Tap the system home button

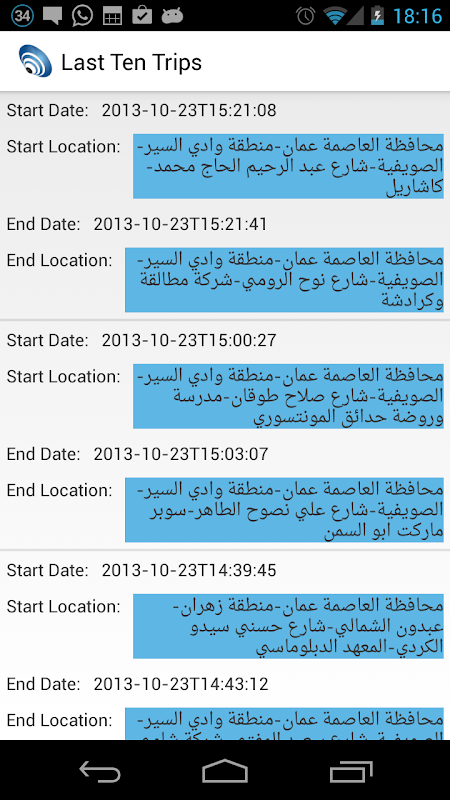coord(225,770)
